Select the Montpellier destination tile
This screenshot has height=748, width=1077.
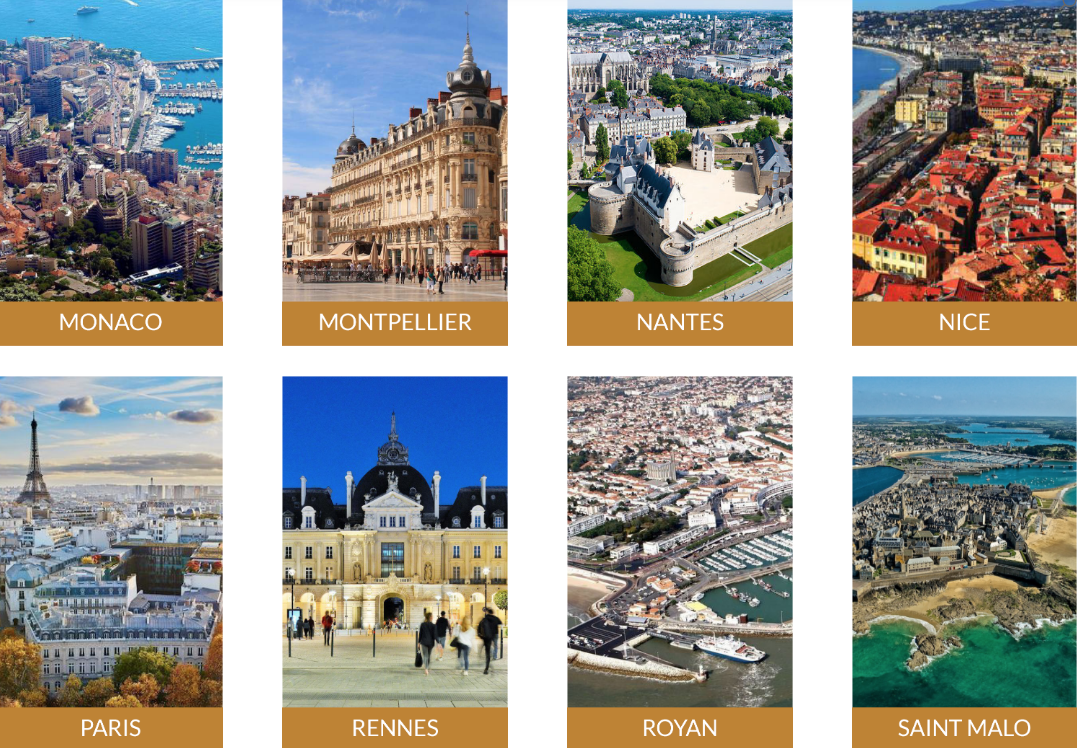[x=394, y=170]
